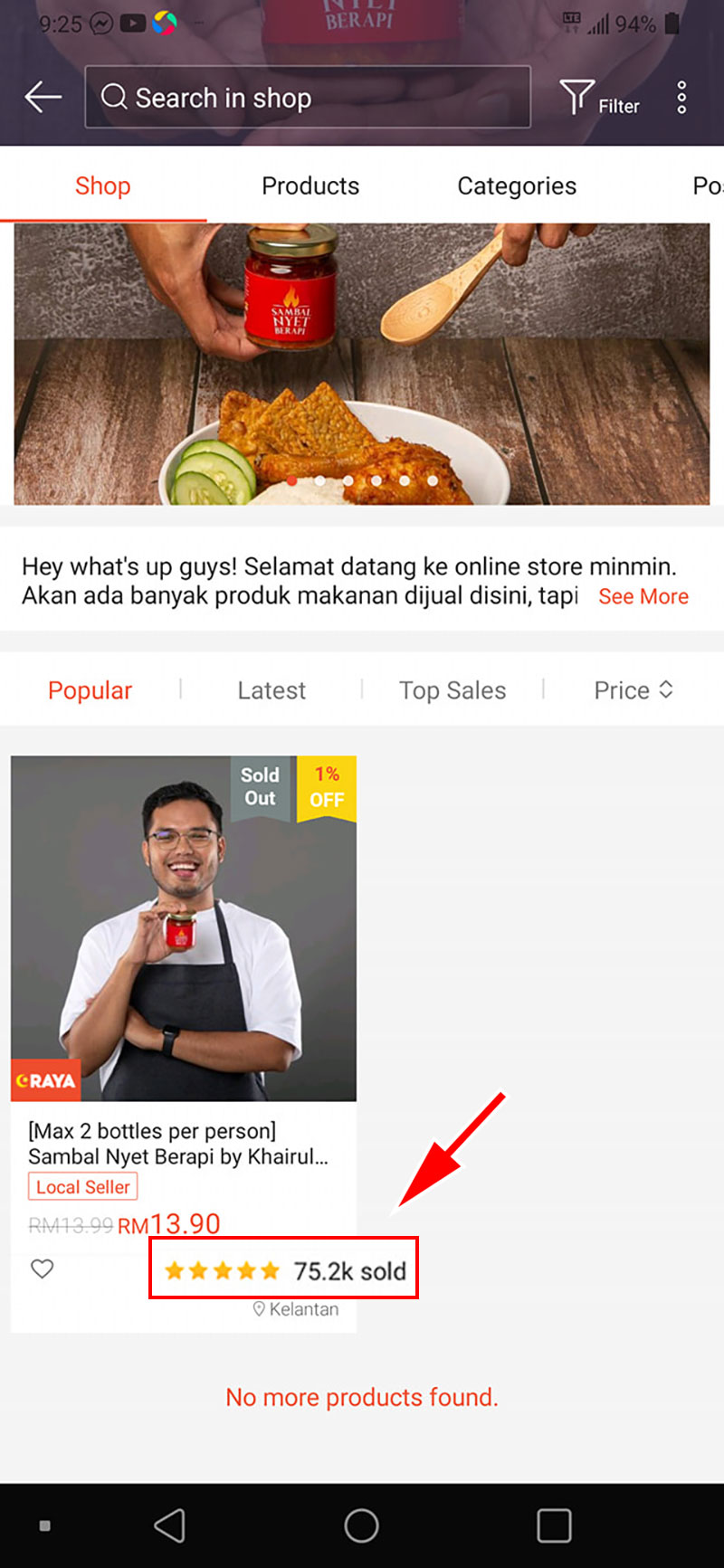Like the Sambal Nyet Berapi product
Viewport: 724px width, 1568px height.
point(43,1269)
